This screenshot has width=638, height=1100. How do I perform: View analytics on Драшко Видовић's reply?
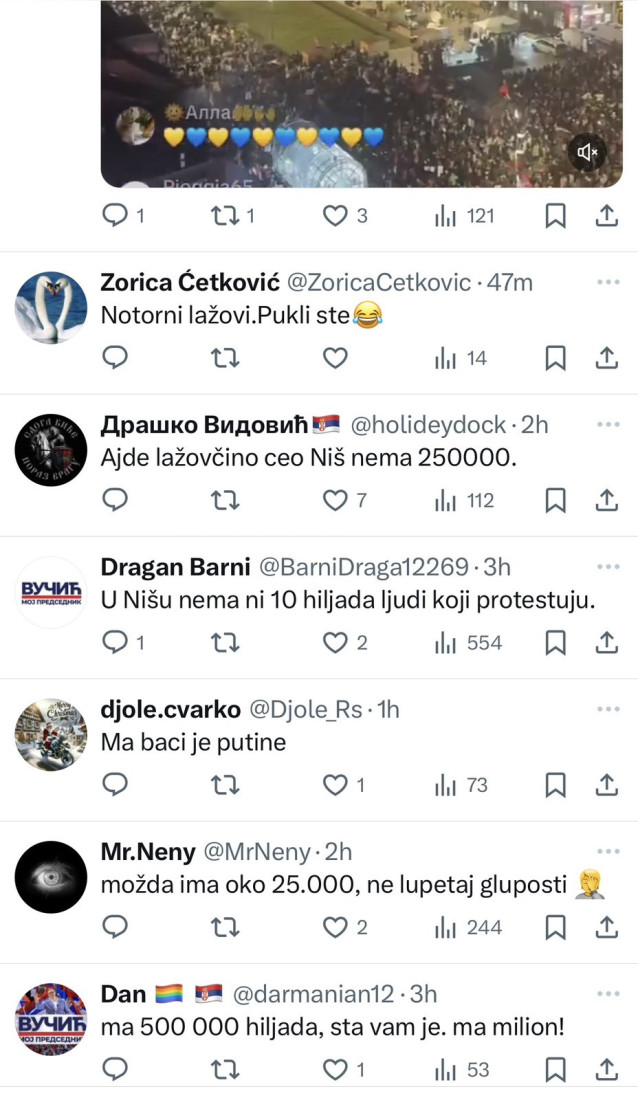[466, 500]
